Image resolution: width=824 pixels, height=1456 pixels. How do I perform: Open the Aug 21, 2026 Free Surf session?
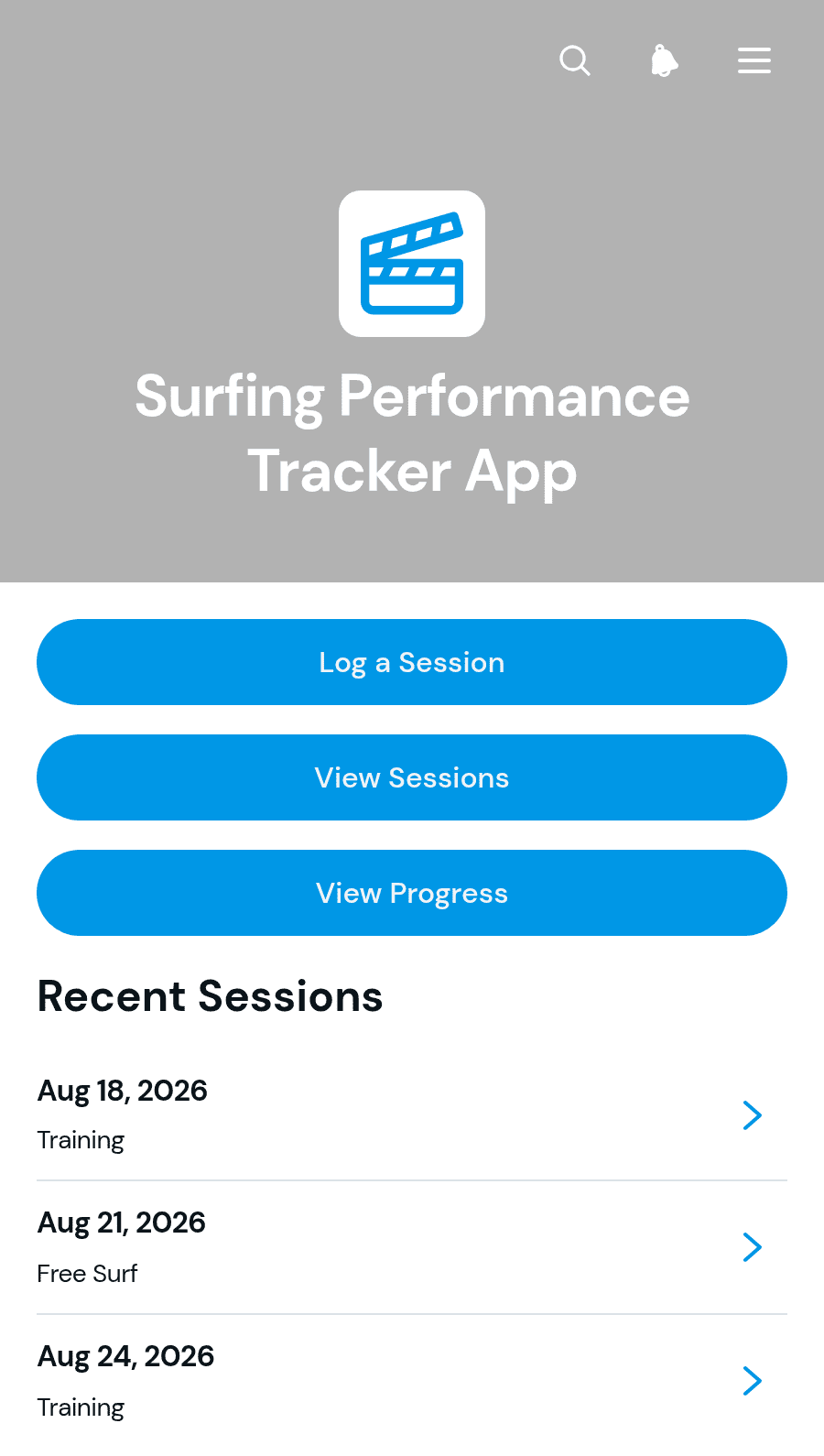point(412,1247)
